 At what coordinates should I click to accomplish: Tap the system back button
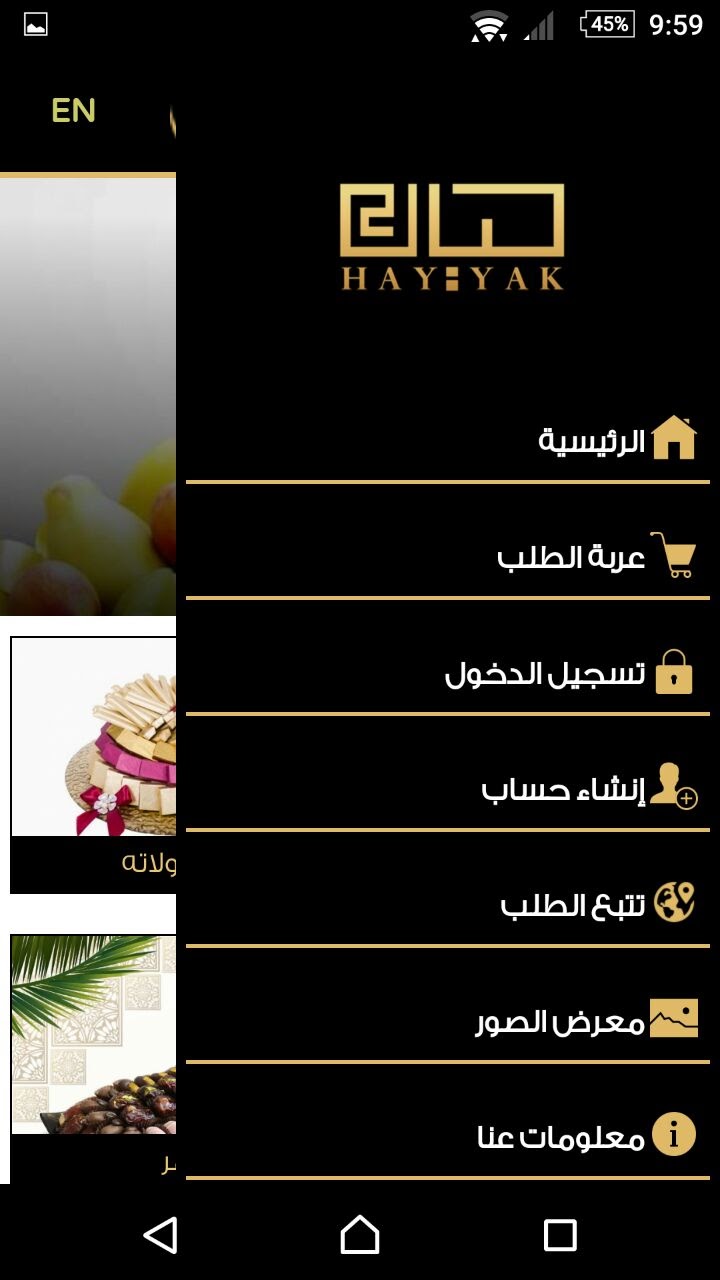[x=160, y=1234]
